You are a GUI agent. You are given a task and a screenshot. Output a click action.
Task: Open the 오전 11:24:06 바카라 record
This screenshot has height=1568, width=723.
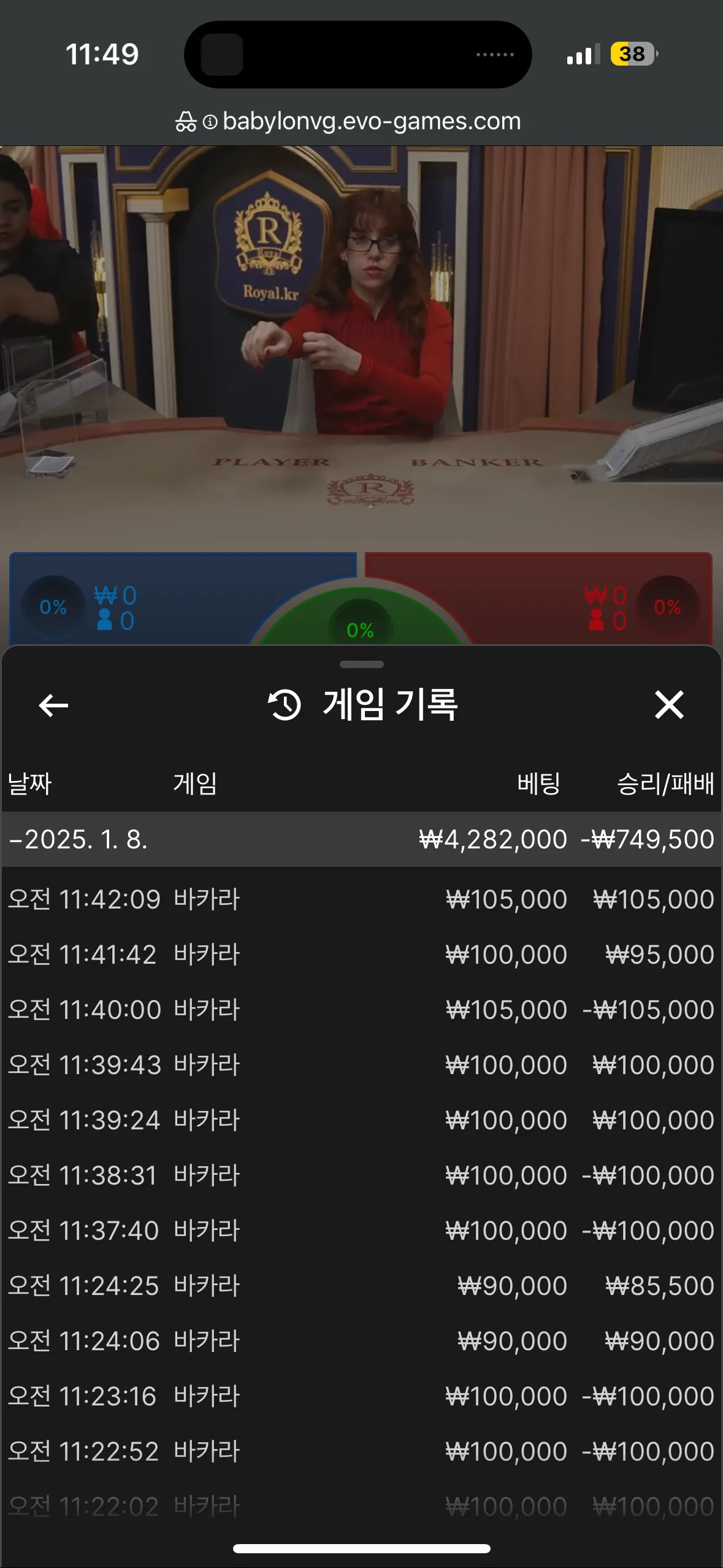pyautogui.click(x=361, y=1341)
